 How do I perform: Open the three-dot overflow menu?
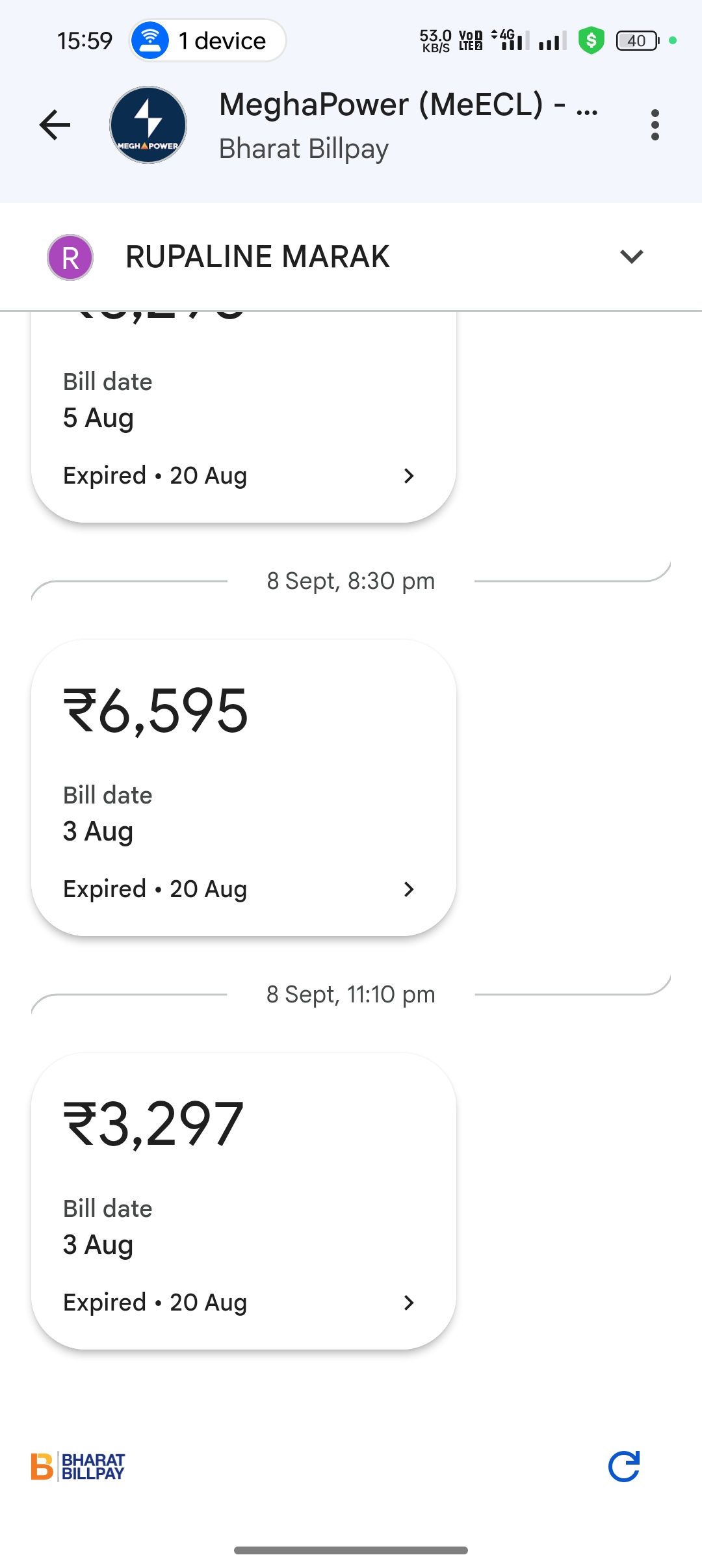pos(655,125)
